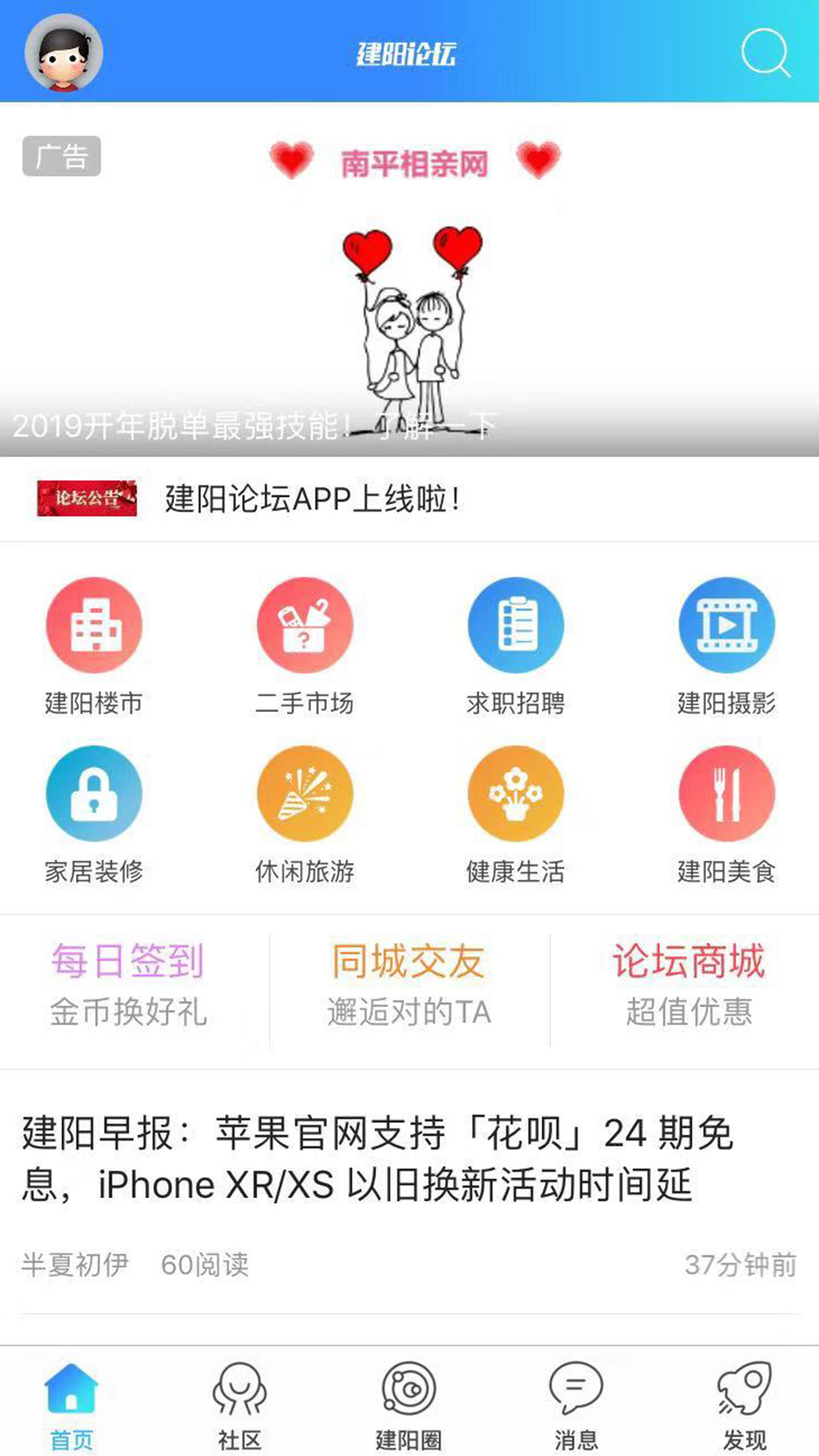
Task: Open 二手市场 category
Action: click(304, 645)
